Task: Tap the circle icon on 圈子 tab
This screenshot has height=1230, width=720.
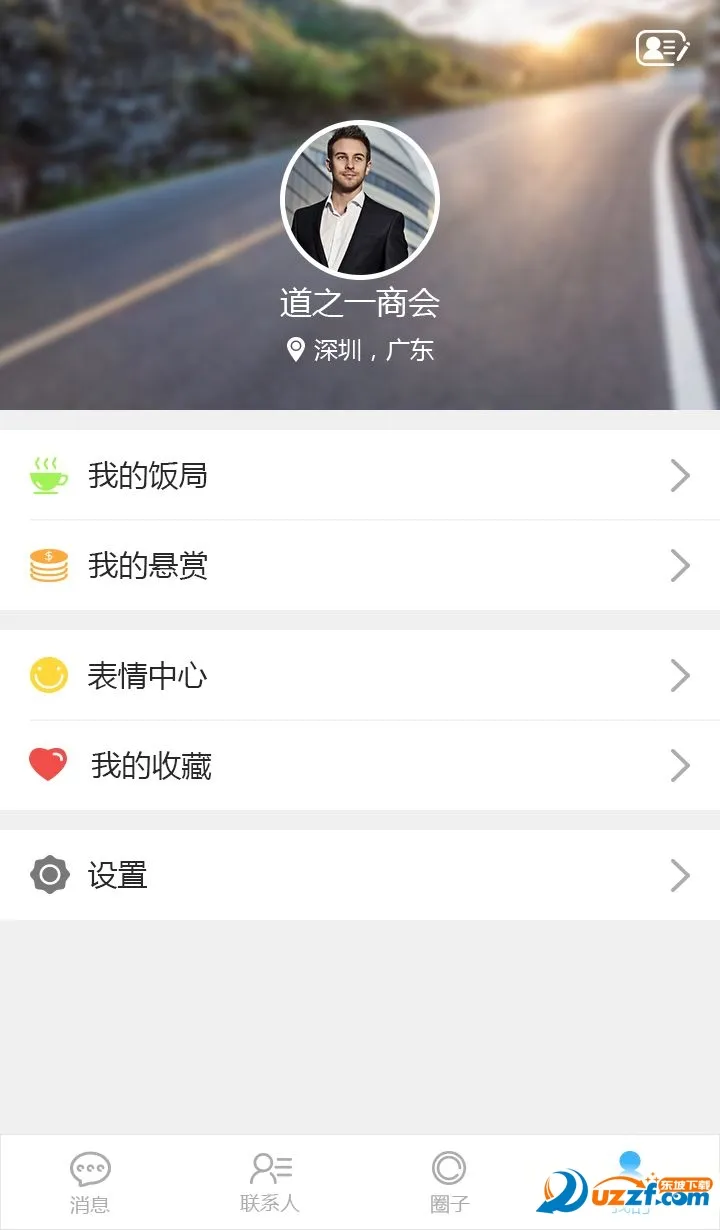Action: [449, 1167]
